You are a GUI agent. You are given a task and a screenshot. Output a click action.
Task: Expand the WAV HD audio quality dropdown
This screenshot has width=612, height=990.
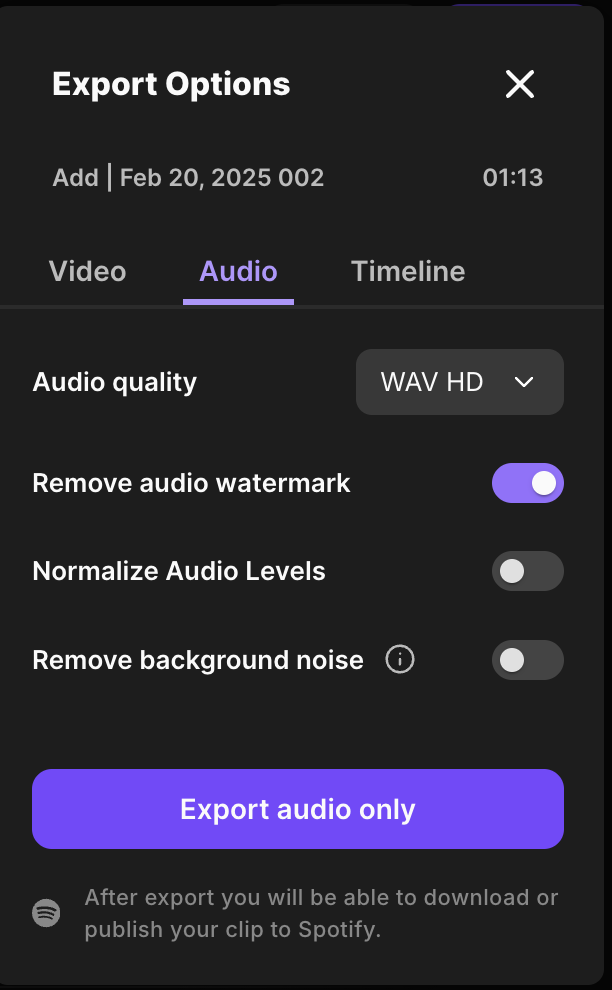tap(460, 382)
